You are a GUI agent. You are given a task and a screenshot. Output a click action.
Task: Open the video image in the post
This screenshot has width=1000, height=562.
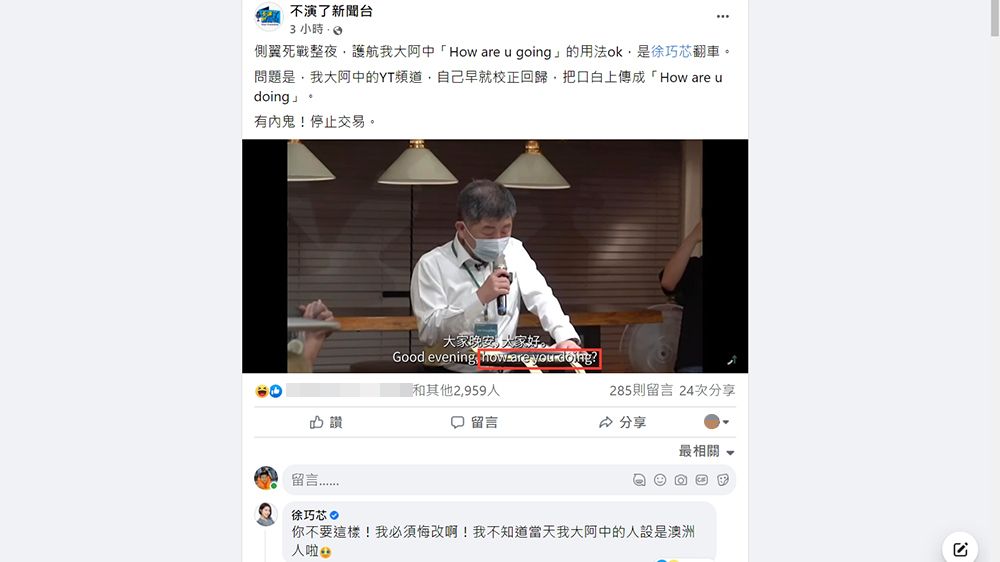[x=494, y=256]
